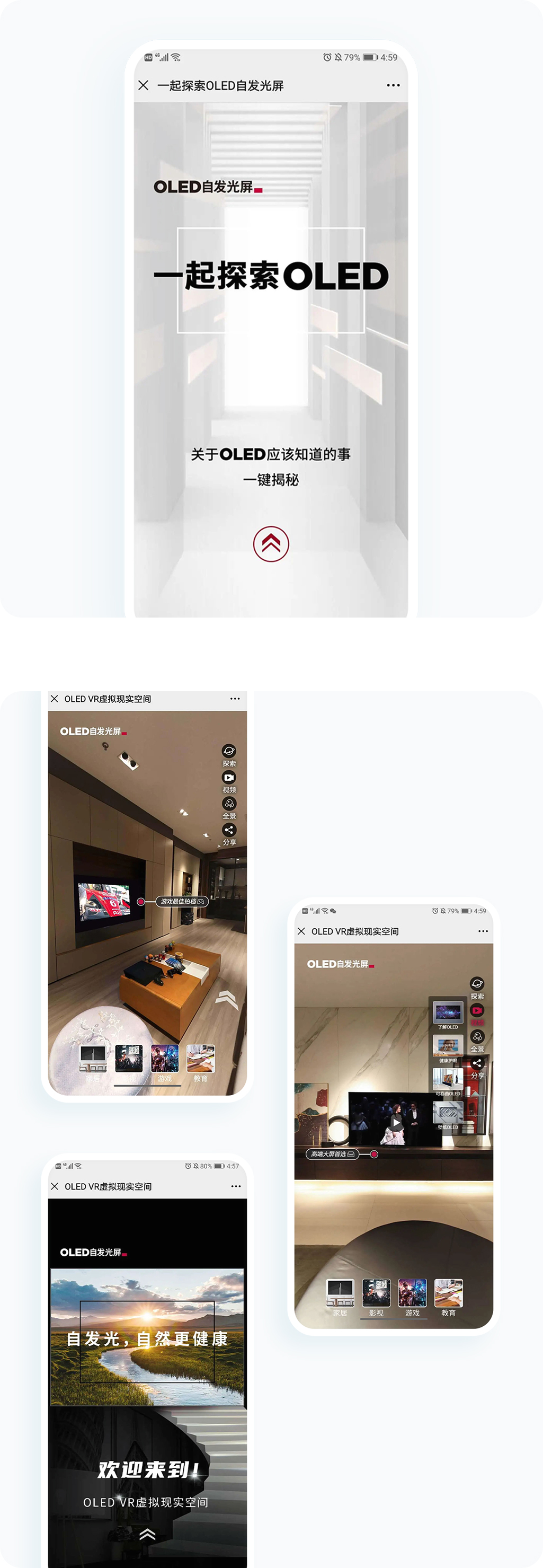This screenshot has width=543, height=1568.
Task: Open the 视频 video icon in the sidebar
Action: (229, 778)
